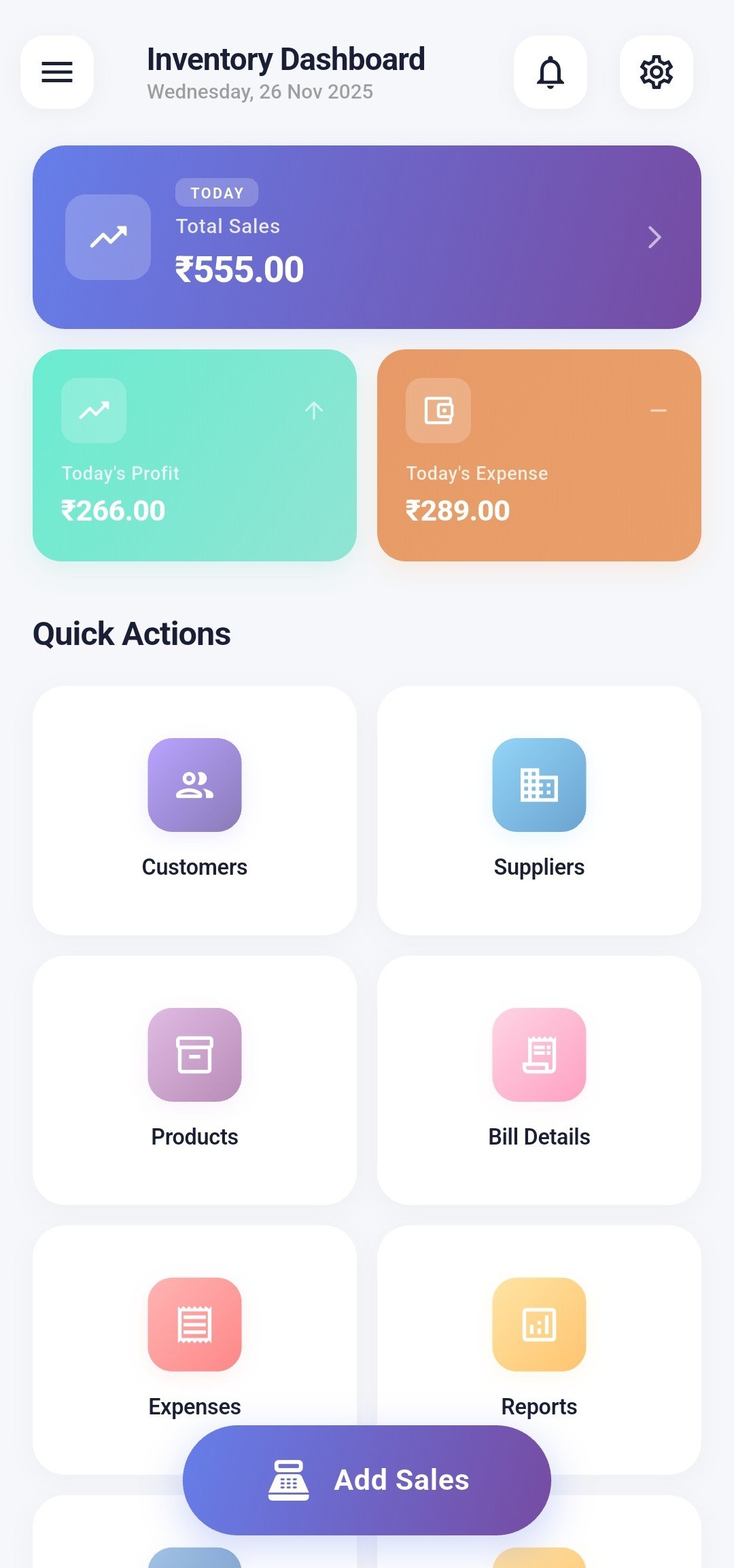This screenshot has width=734, height=1568.
Task: Tap the cash register icon on Add Sales
Action: point(288,1480)
